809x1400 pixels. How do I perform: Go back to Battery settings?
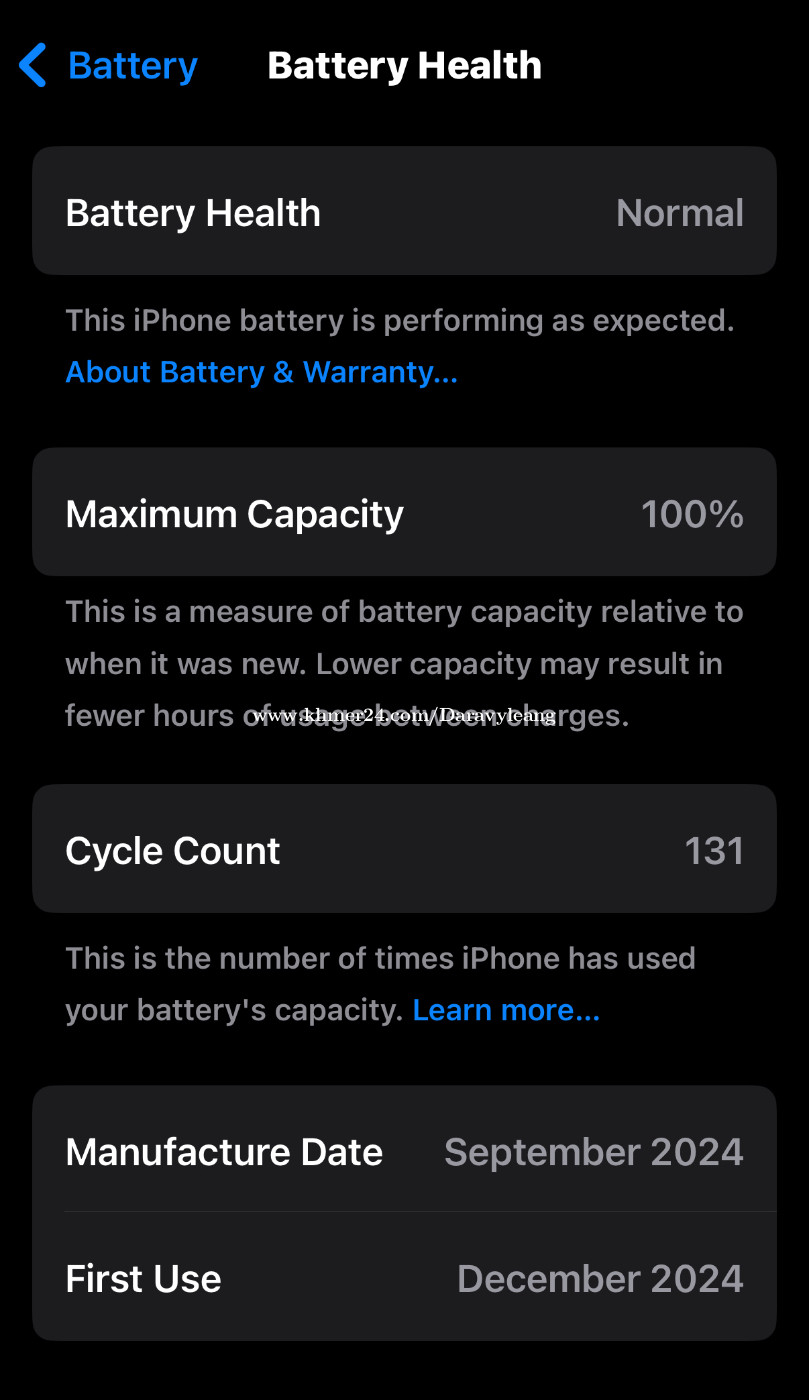click(108, 66)
